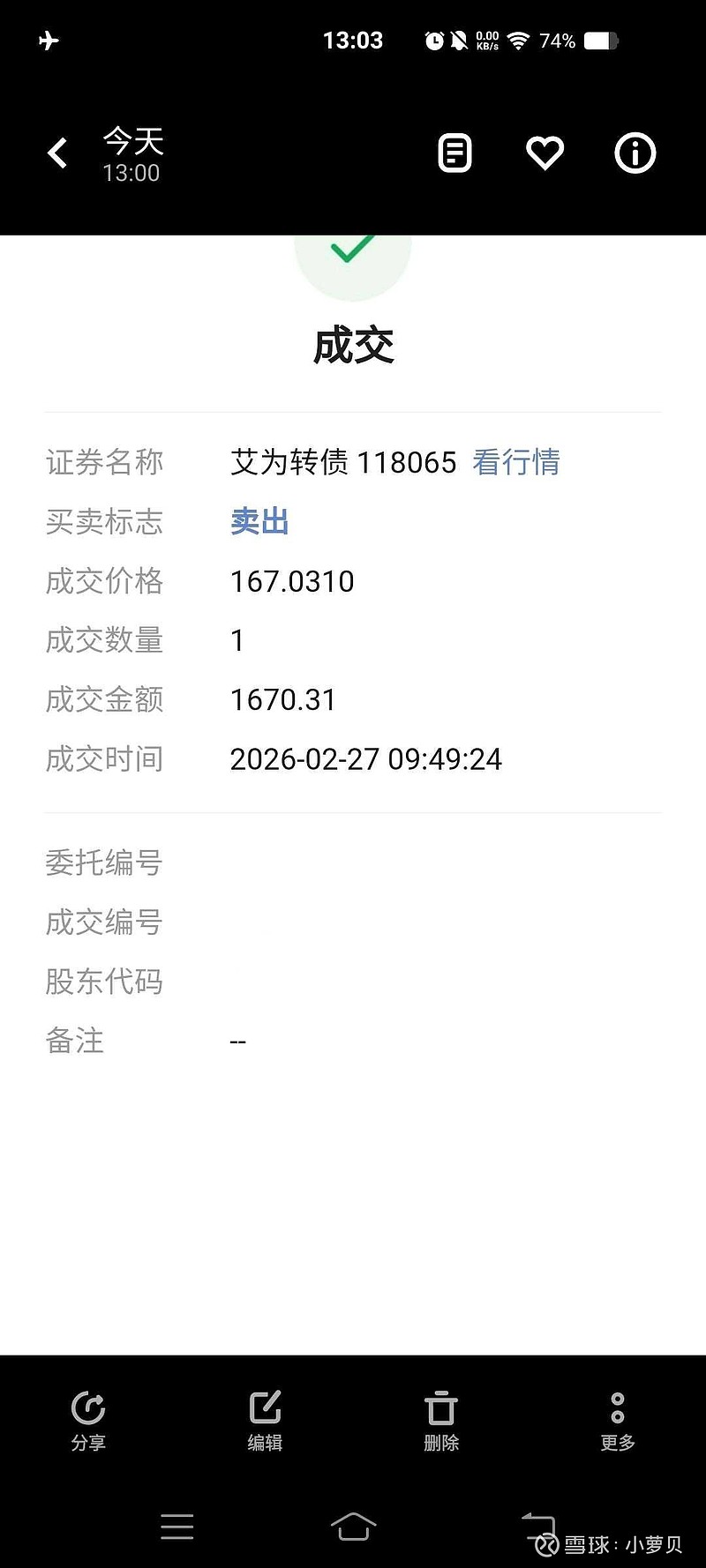Tap the Wi-Fi icon in the status bar

[517, 40]
